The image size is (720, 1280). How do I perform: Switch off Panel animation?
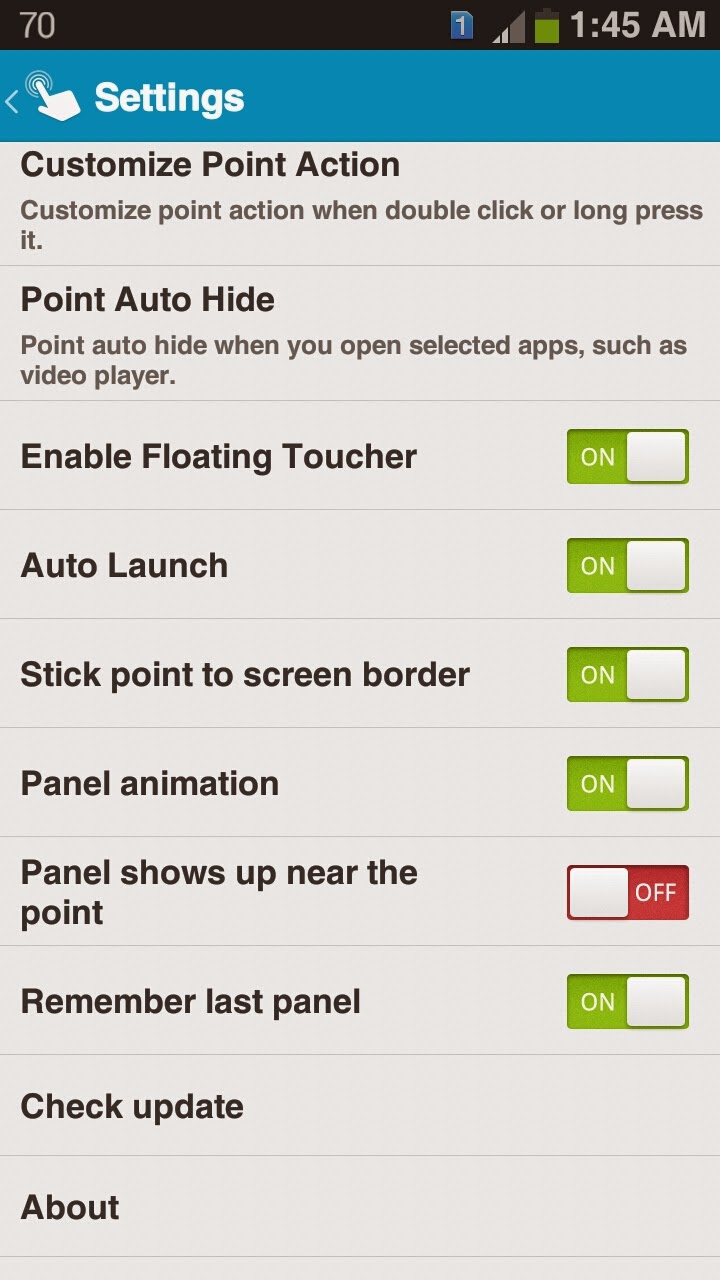628,784
